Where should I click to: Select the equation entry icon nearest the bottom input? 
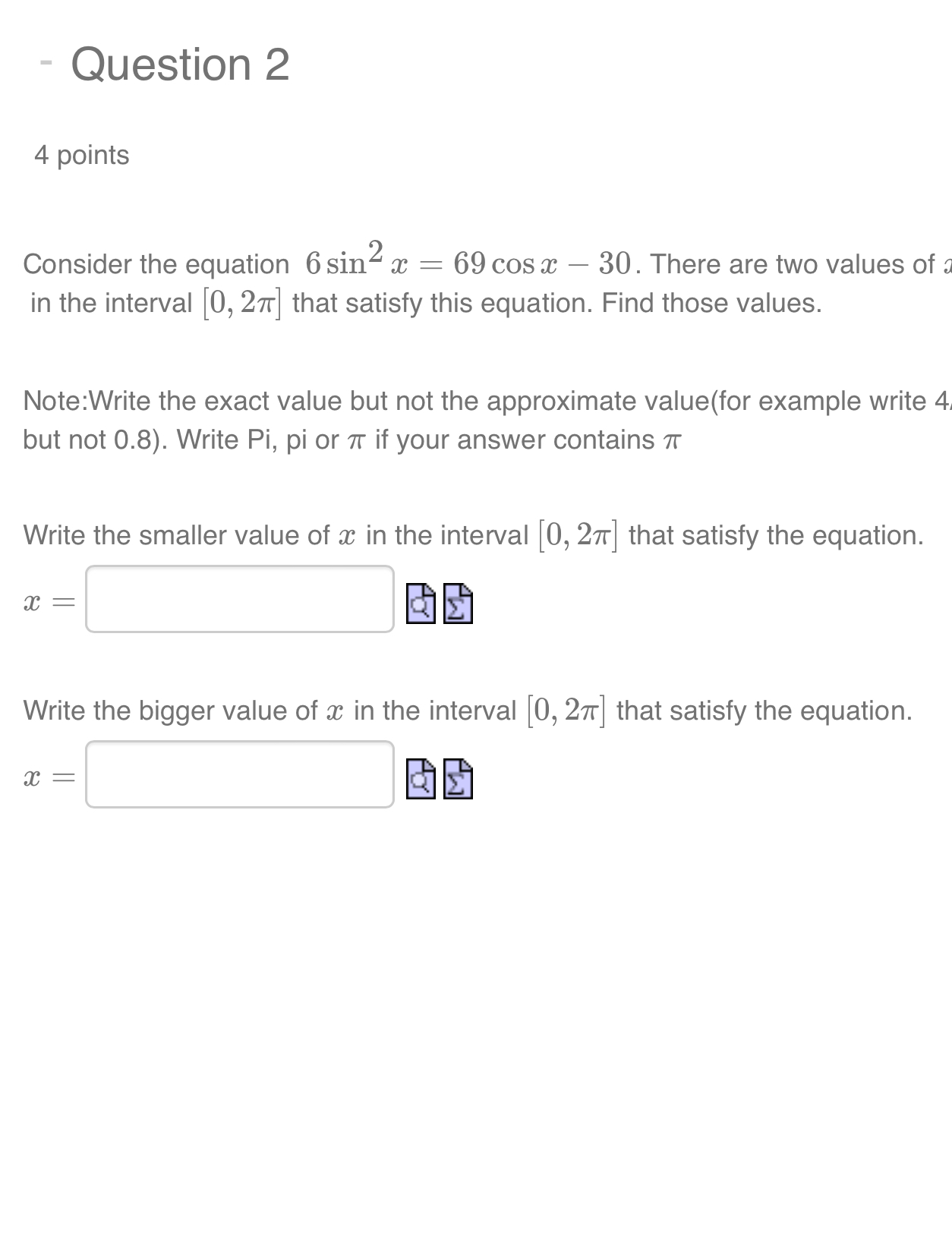(456, 780)
